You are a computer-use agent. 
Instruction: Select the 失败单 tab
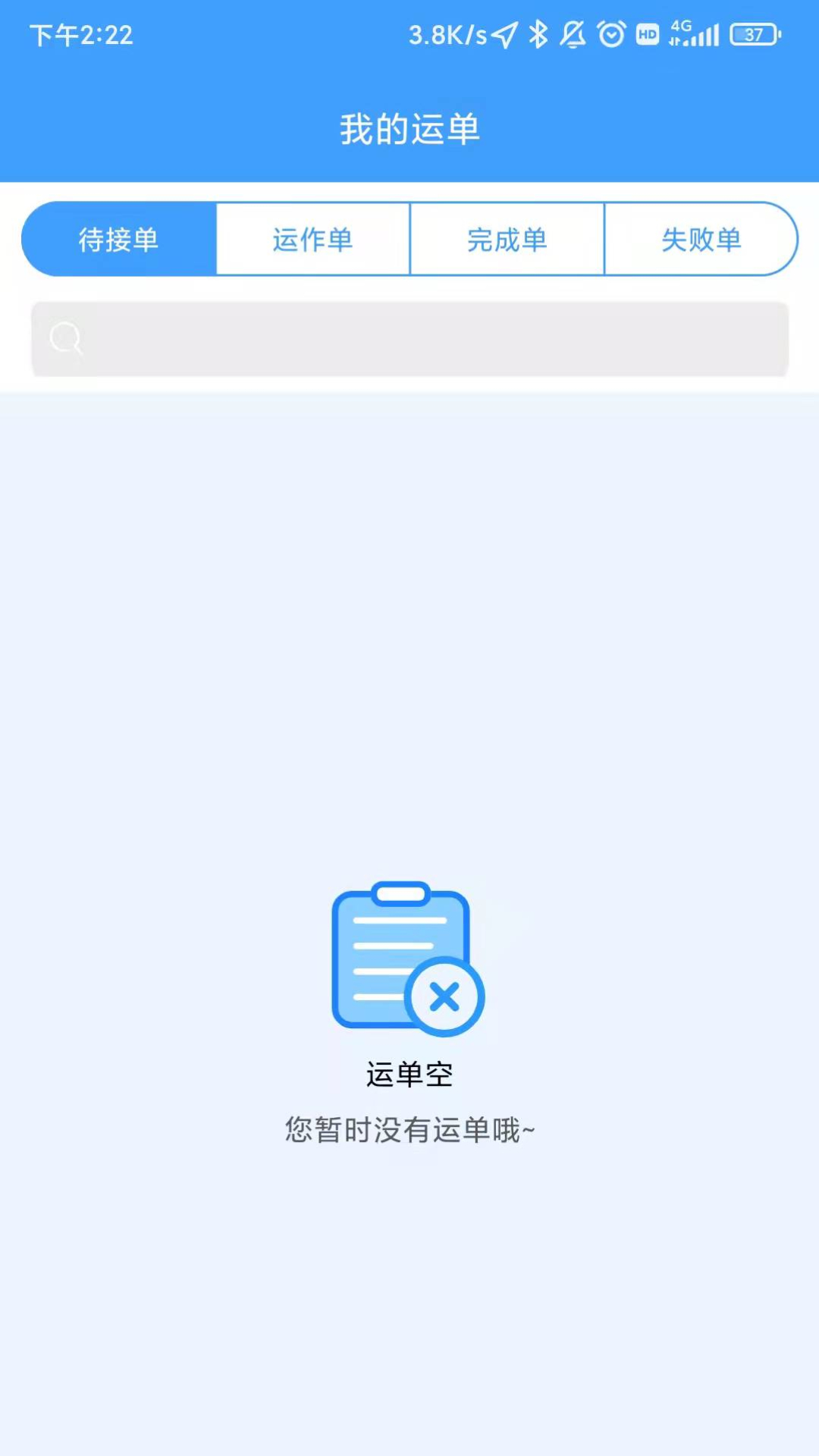(x=701, y=239)
